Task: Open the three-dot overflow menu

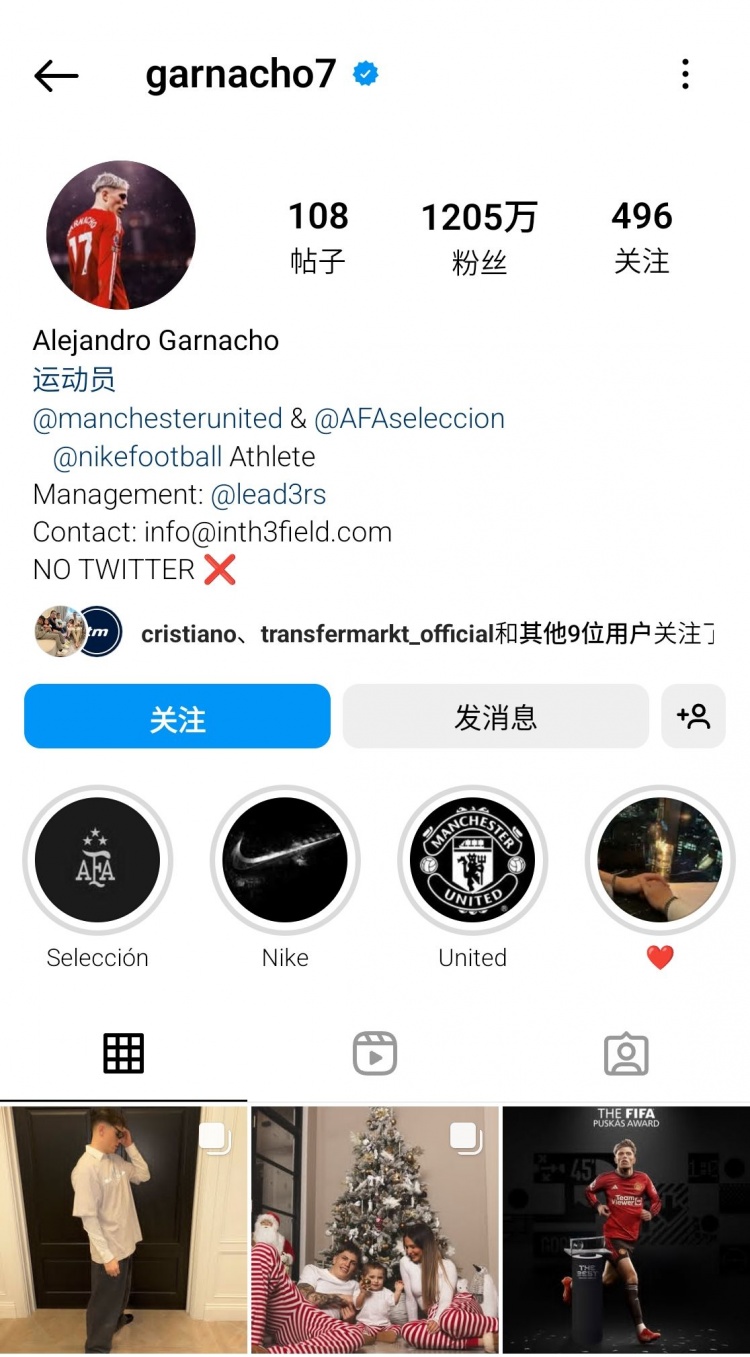Action: (x=685, y=74)
